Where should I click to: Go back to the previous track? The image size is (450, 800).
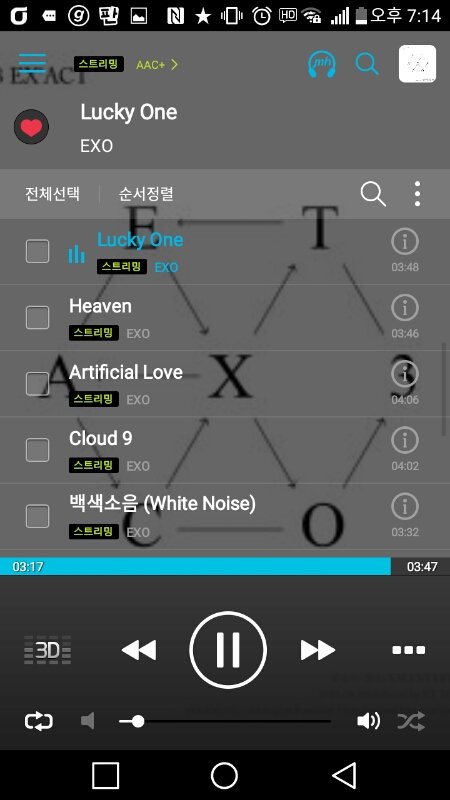[x=139, y=650]
